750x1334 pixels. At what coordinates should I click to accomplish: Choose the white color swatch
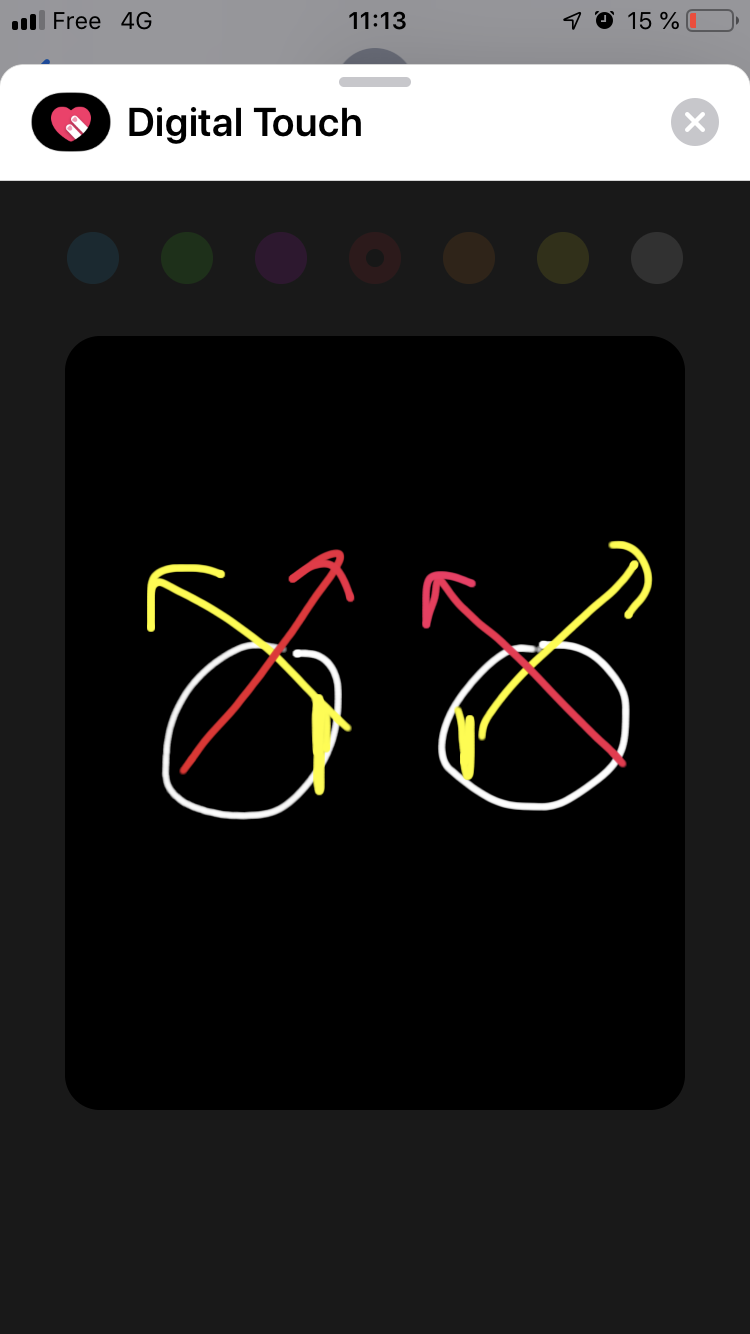coord(657,258)
